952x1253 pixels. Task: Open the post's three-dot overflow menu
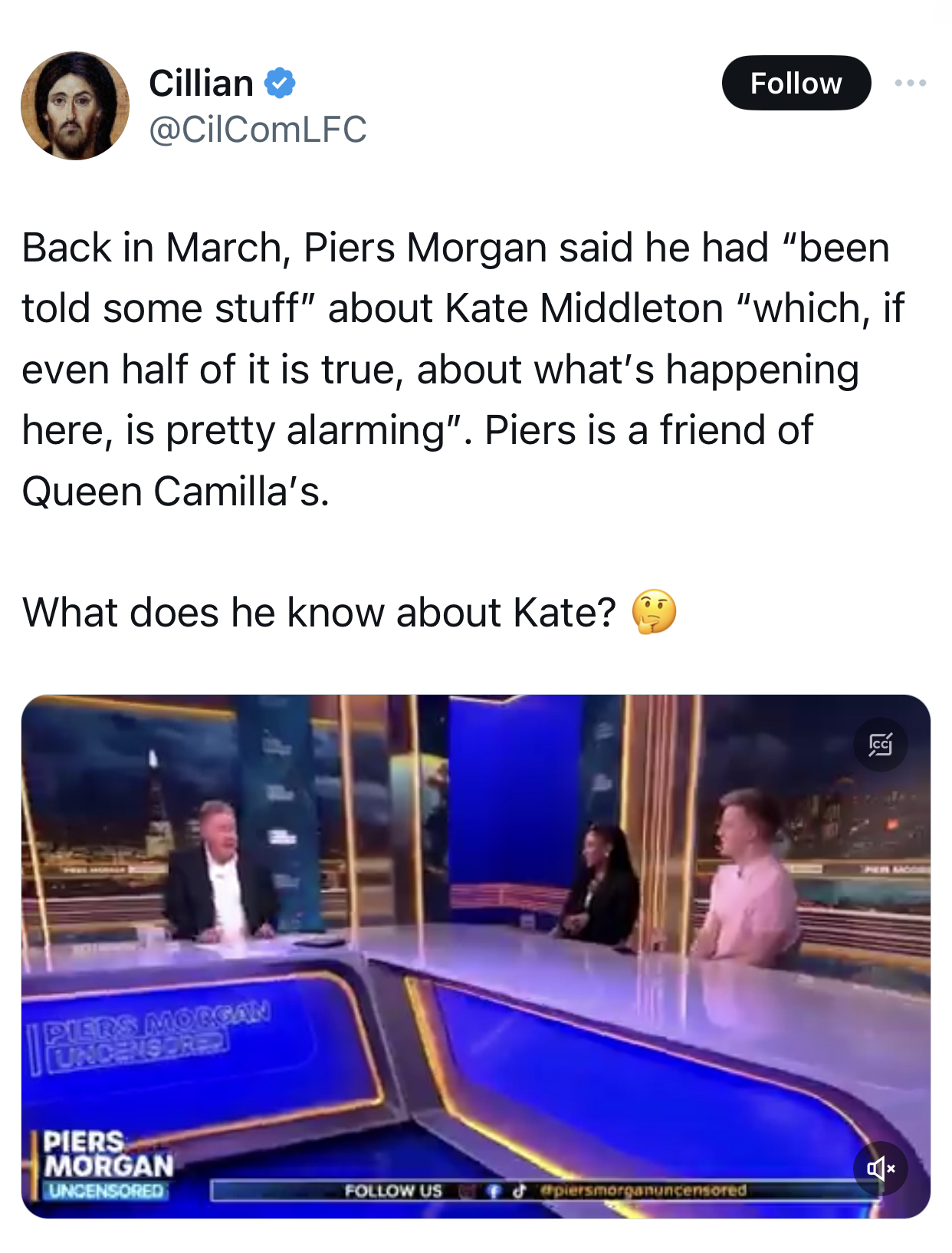(910, 83)
